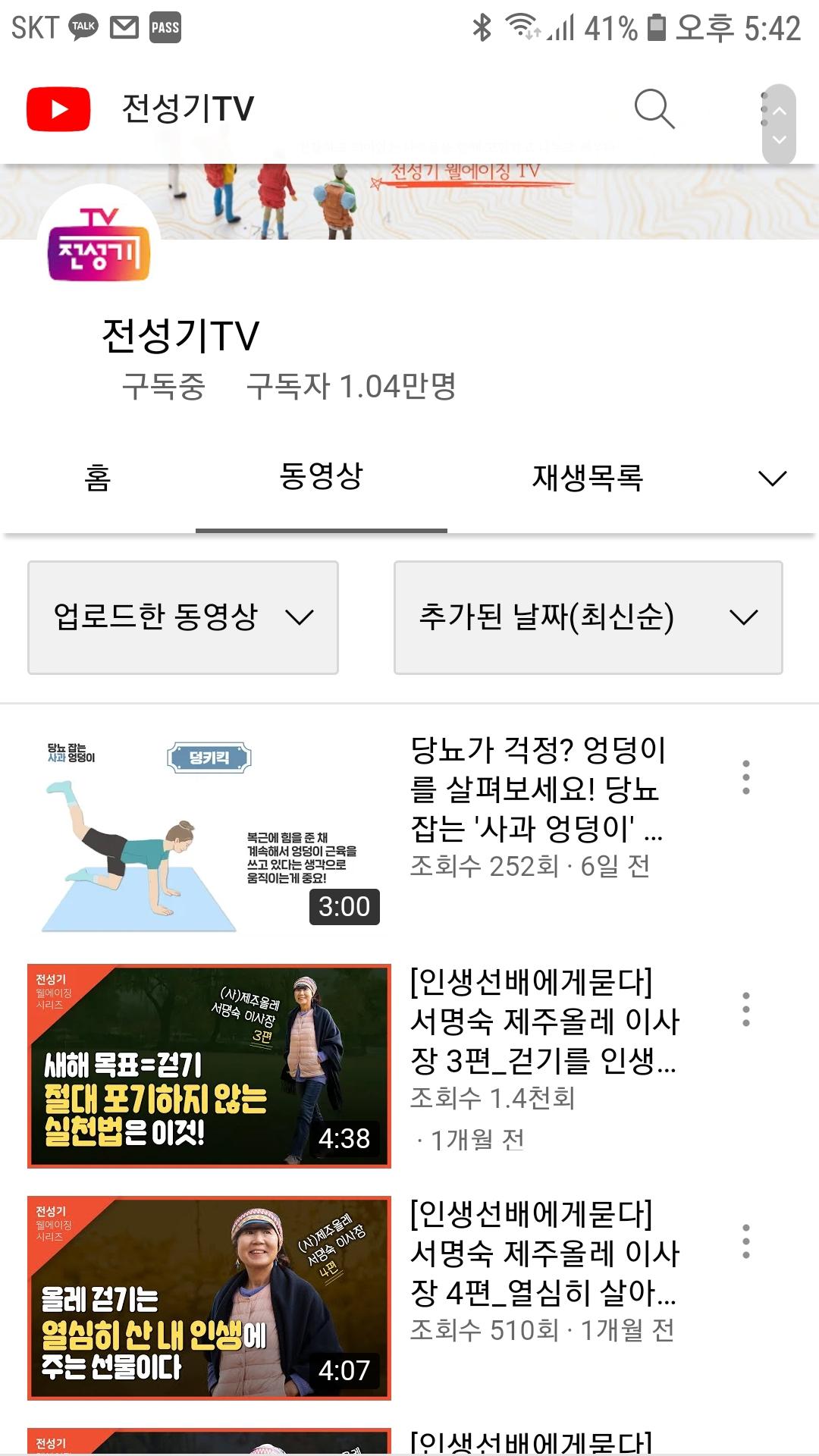
Task: Select the 동영상 tab
Action: [x=322, y=478]
